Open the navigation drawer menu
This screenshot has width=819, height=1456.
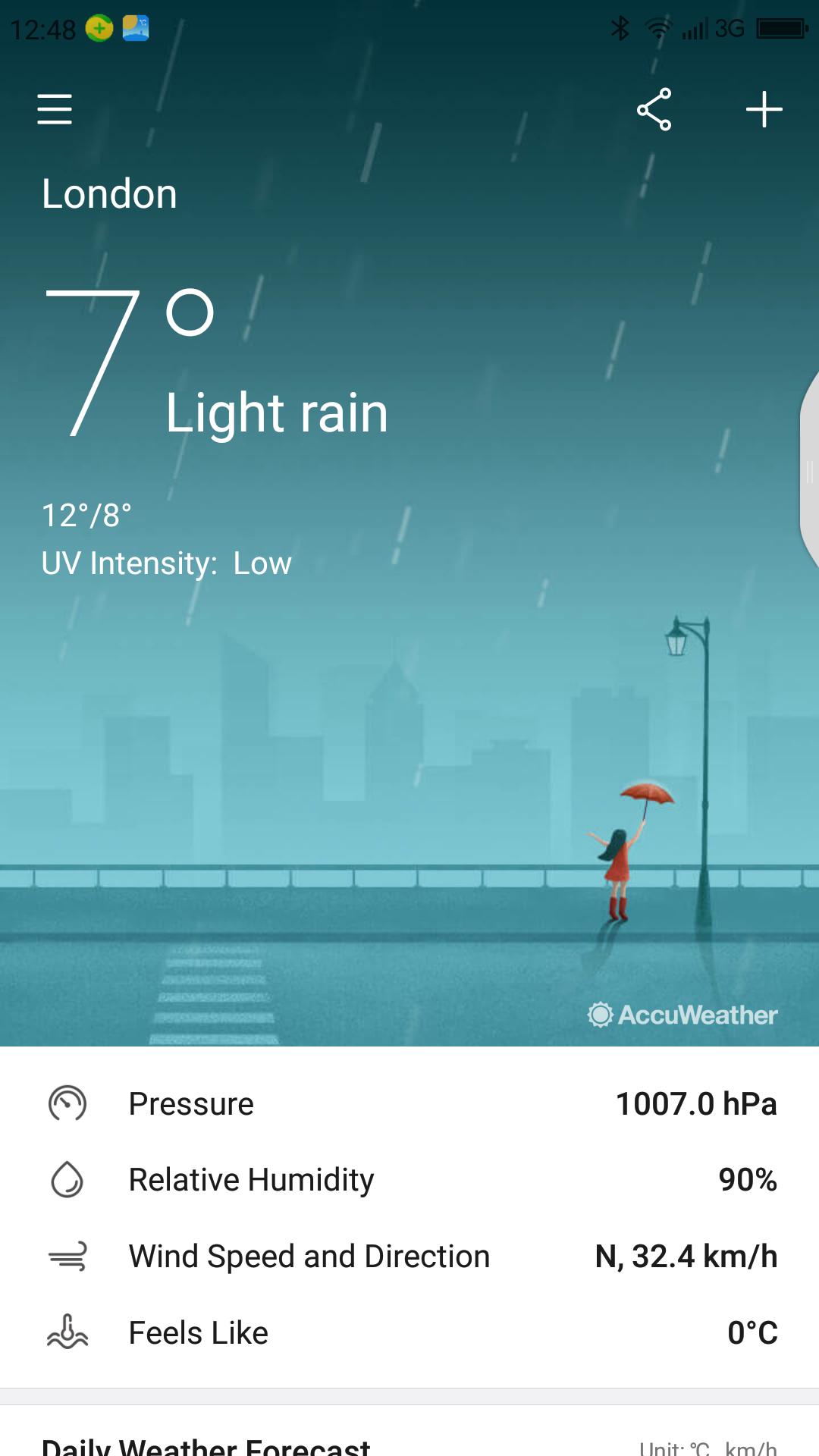tap(54, 109)
